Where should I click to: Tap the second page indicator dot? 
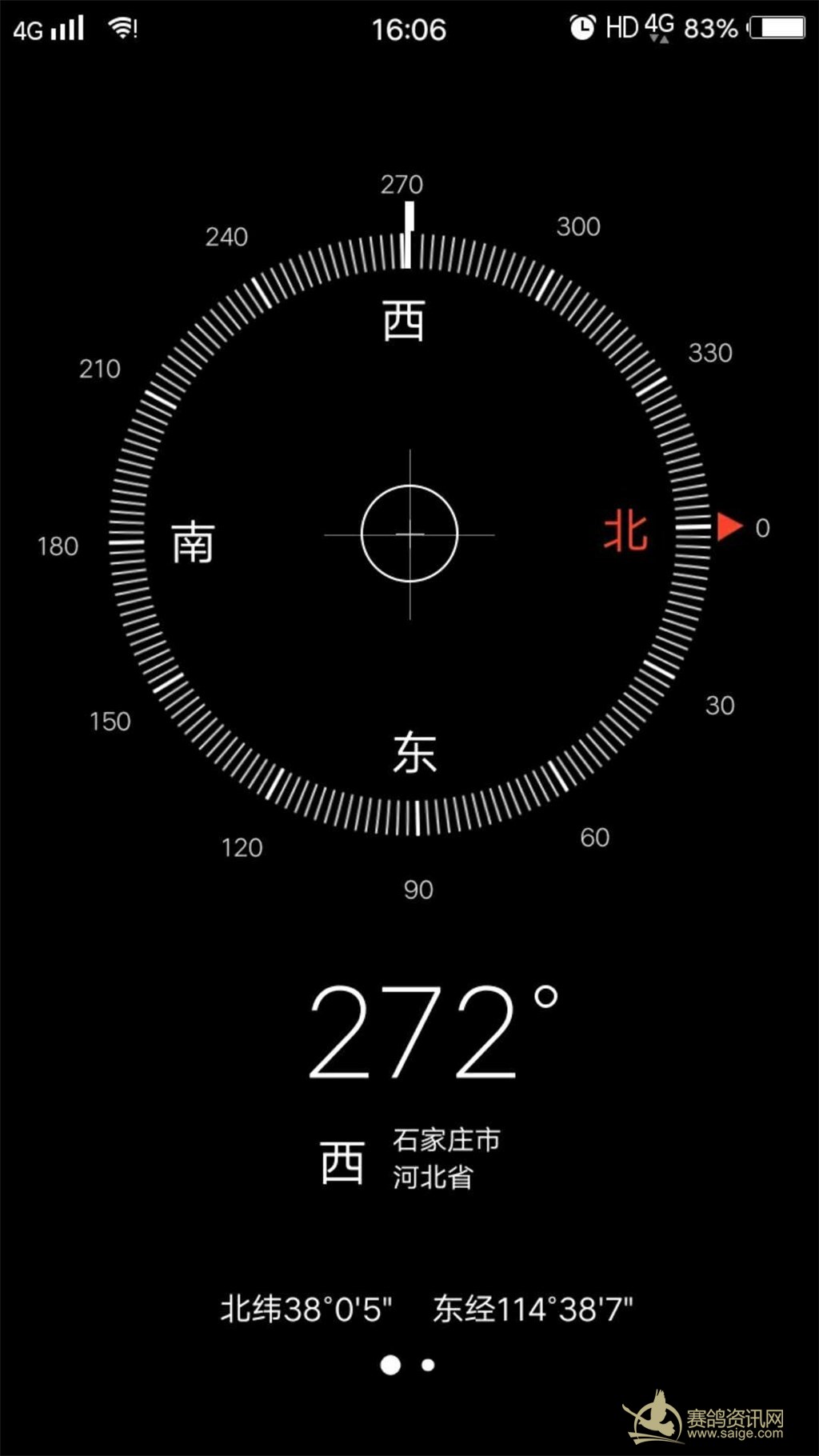click(428, 1365)
